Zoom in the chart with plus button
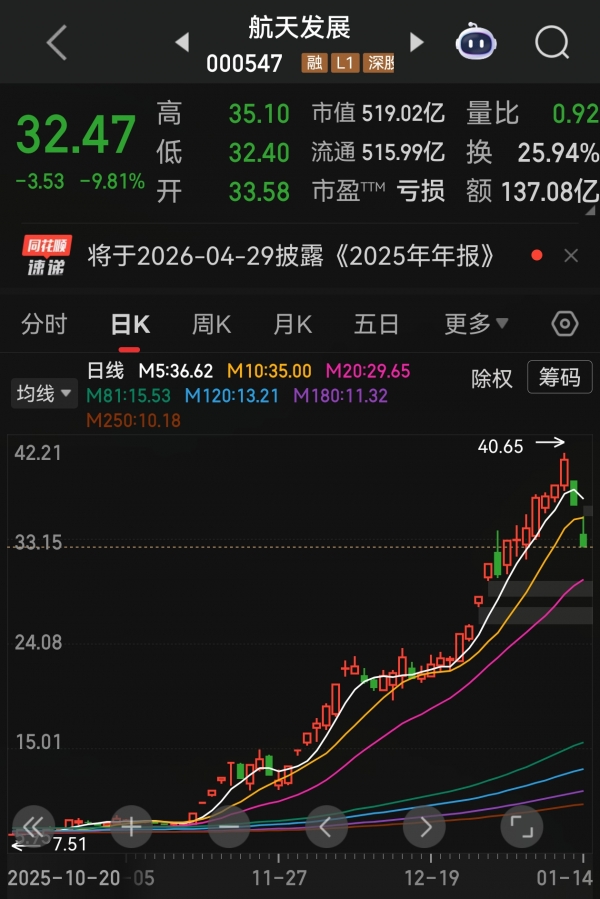 (131, 827)
